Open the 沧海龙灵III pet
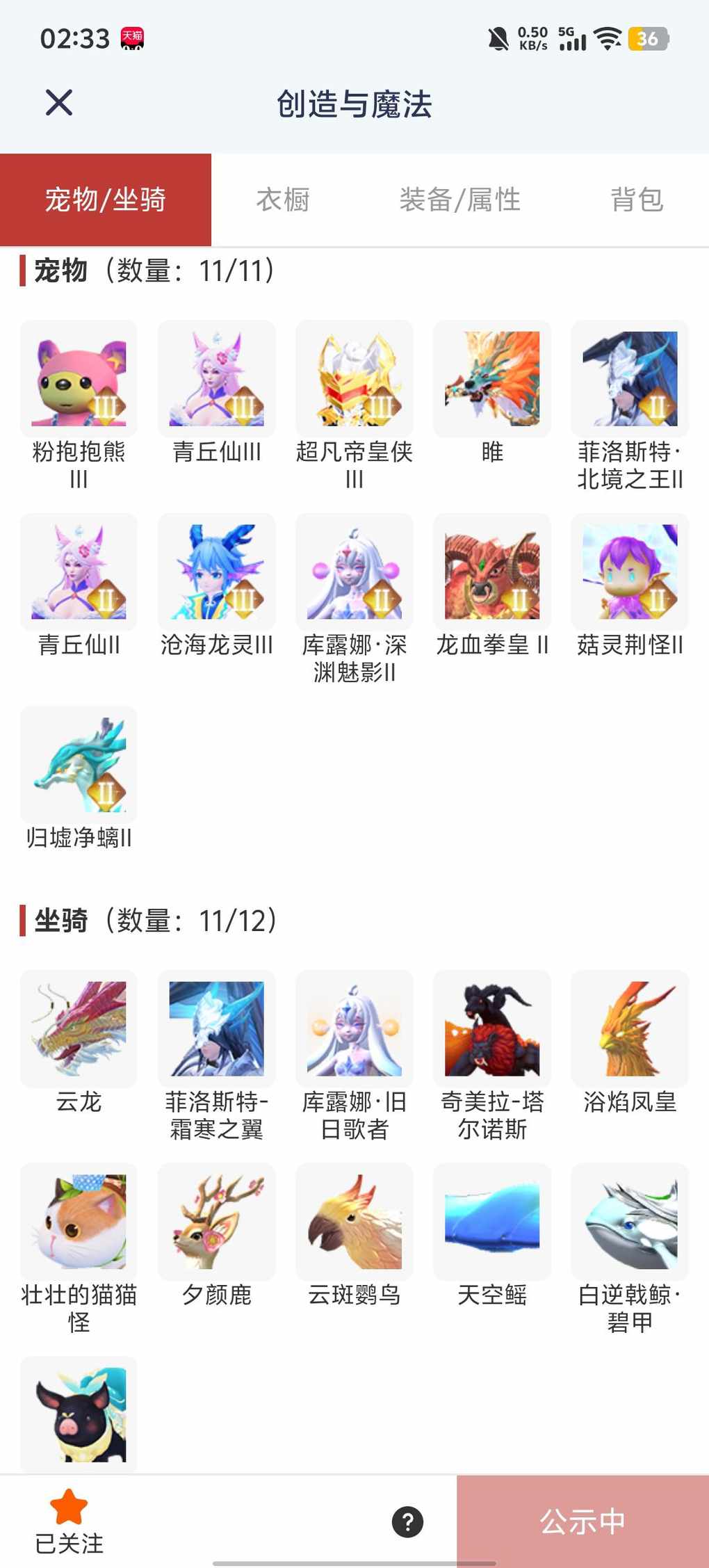Viewport: 709px width, 1568px height. 216,572
